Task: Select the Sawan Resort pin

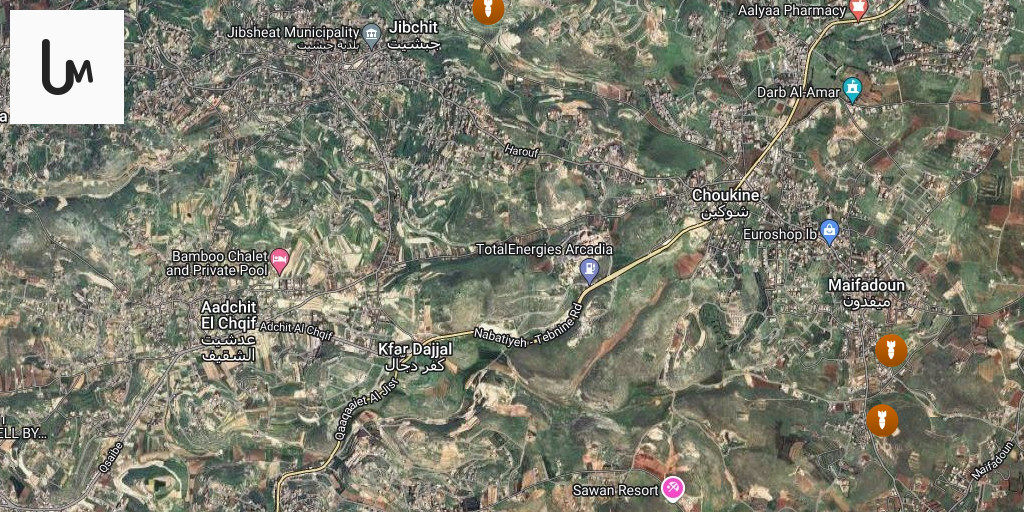Action: point(674,488)
